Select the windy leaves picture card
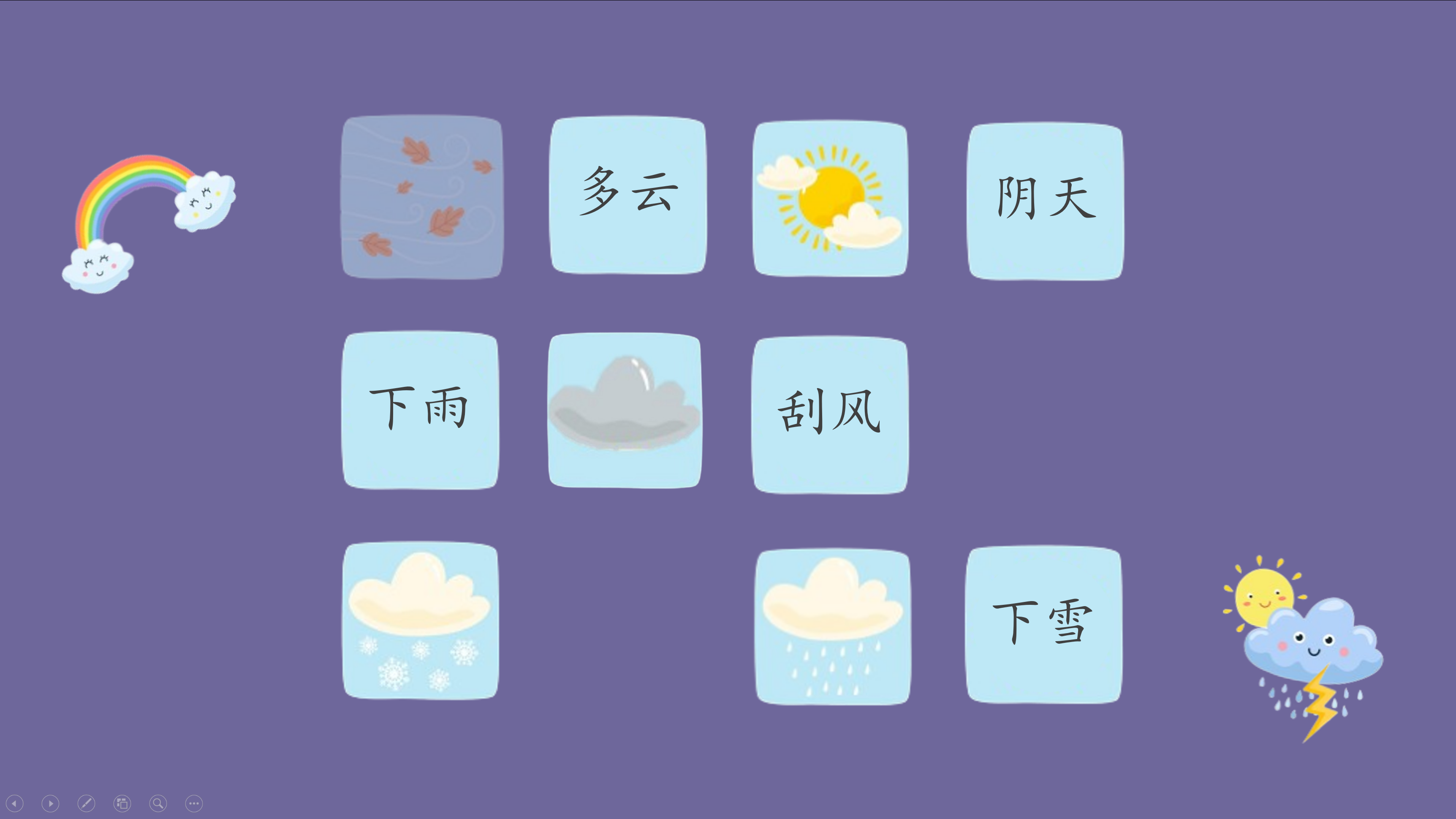Screen dimensions: 1456x819 (x=422, y=197)
